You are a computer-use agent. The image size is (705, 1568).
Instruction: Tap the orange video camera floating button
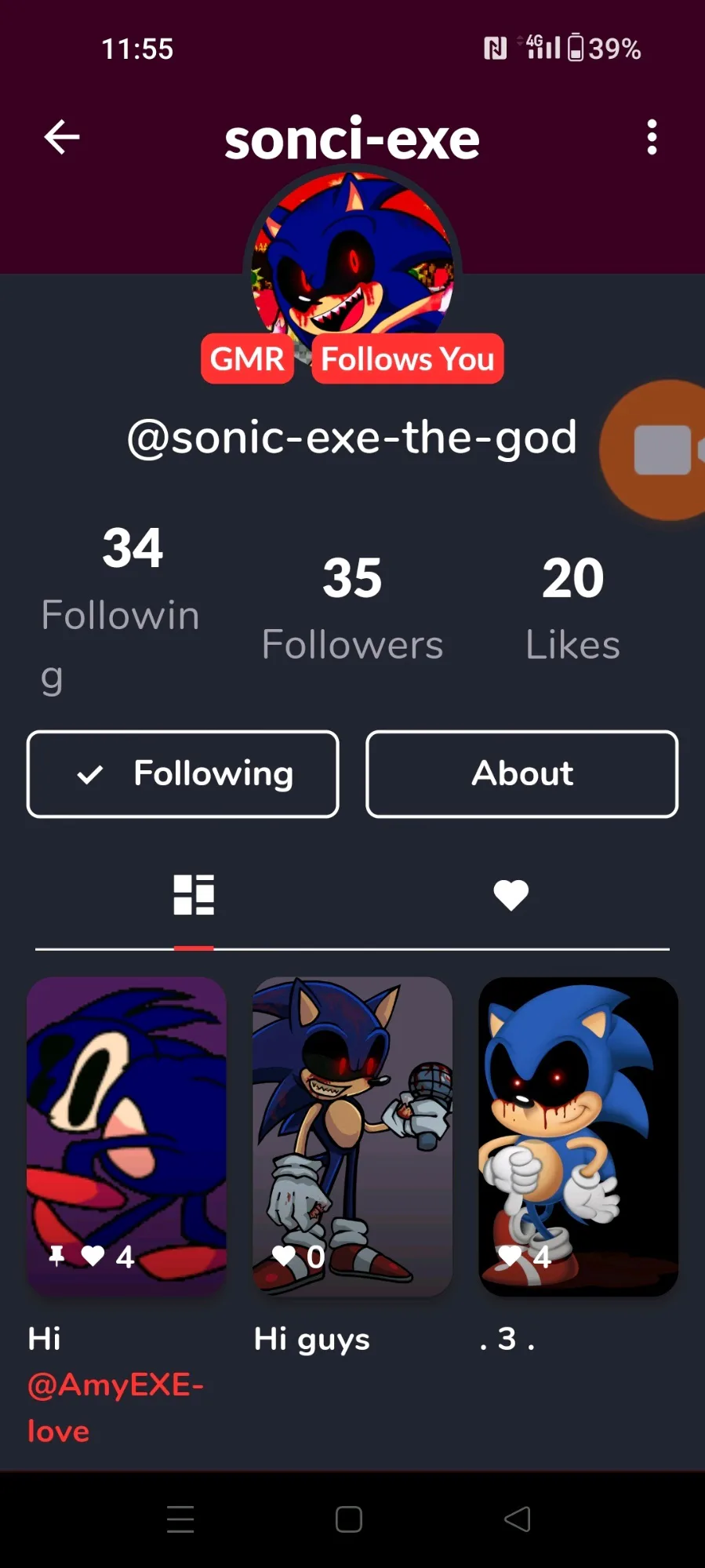pos(663,450)
